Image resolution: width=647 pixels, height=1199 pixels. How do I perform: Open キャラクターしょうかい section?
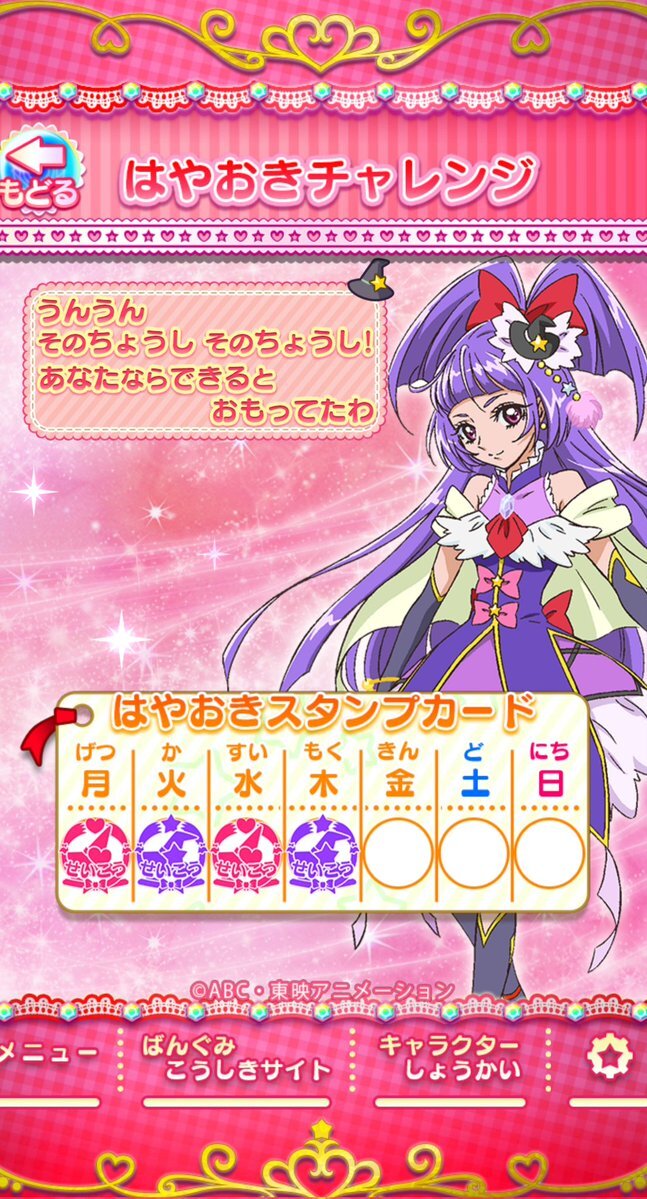pos(450,1058)
